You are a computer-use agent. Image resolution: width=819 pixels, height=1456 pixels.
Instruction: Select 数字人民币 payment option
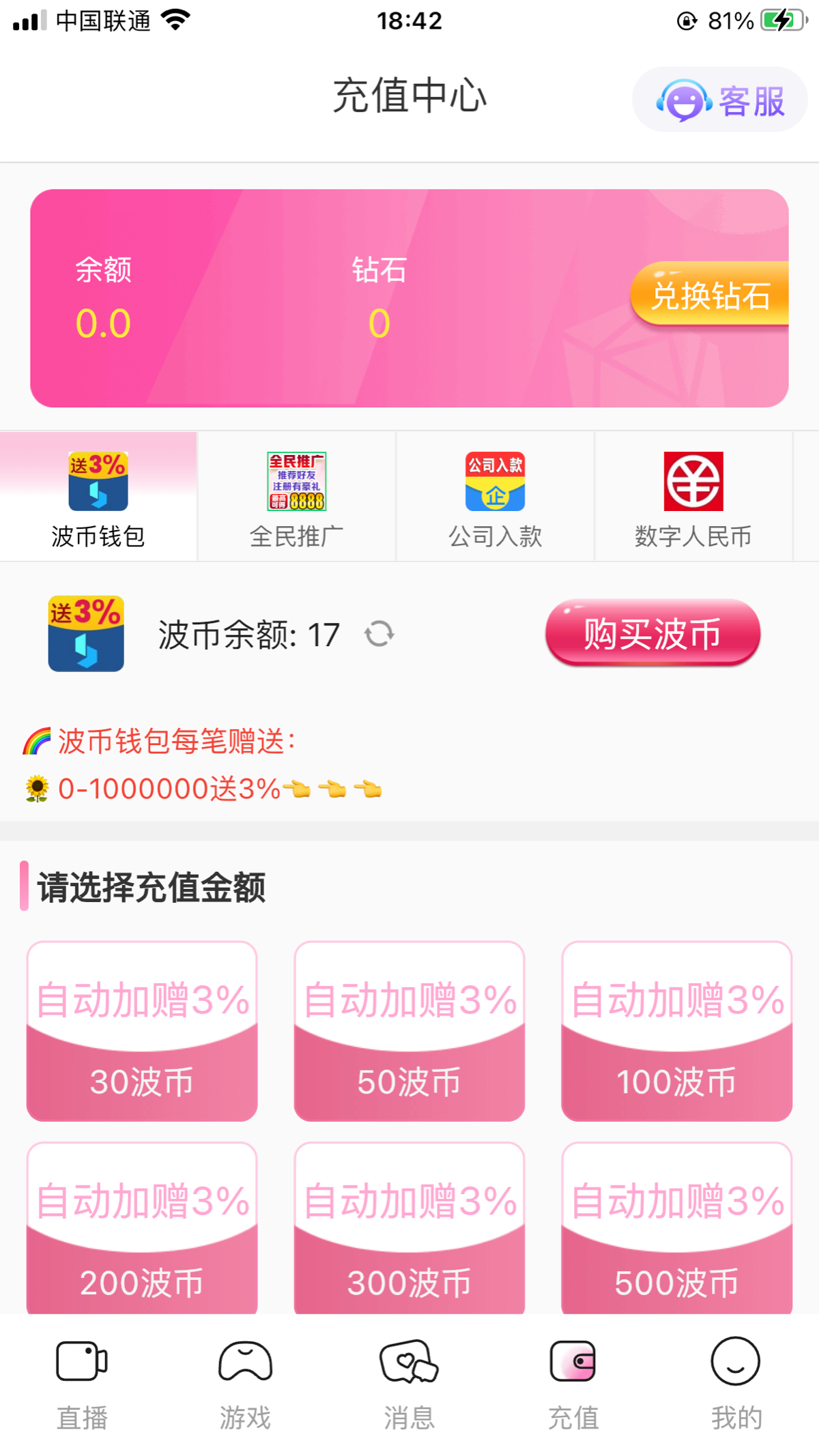693,498
